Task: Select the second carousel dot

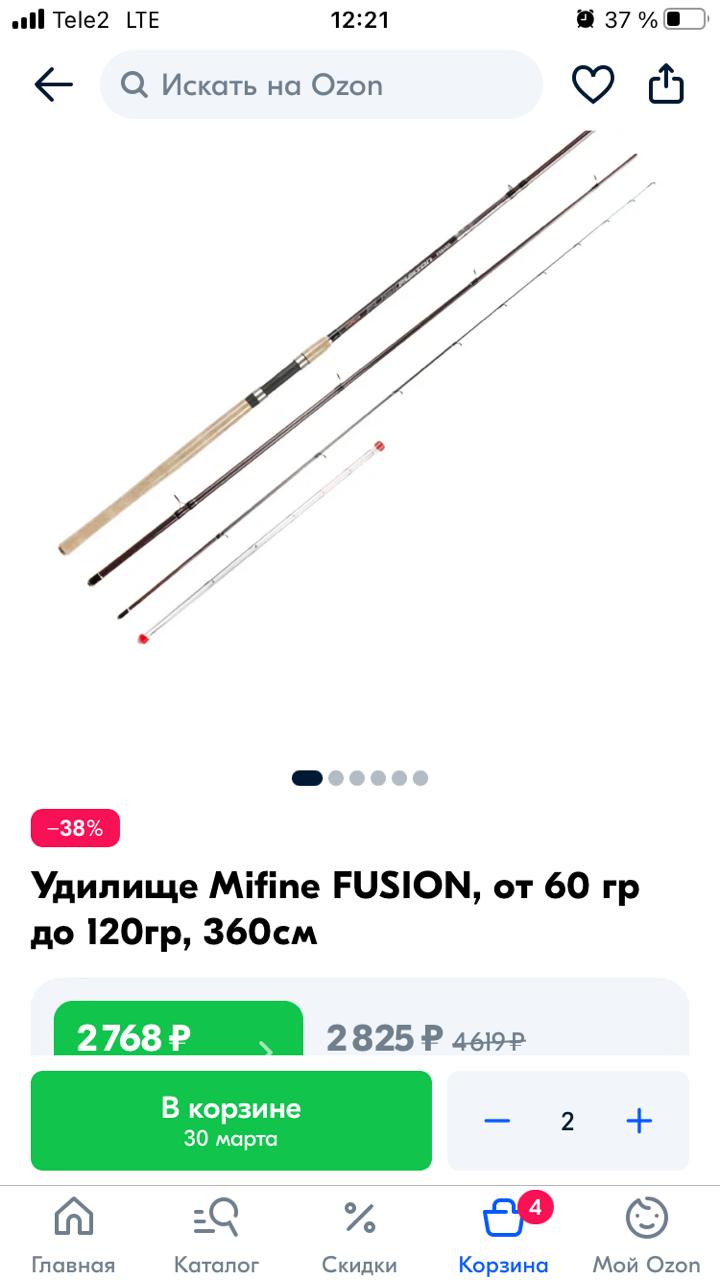Action: point(336,777)
